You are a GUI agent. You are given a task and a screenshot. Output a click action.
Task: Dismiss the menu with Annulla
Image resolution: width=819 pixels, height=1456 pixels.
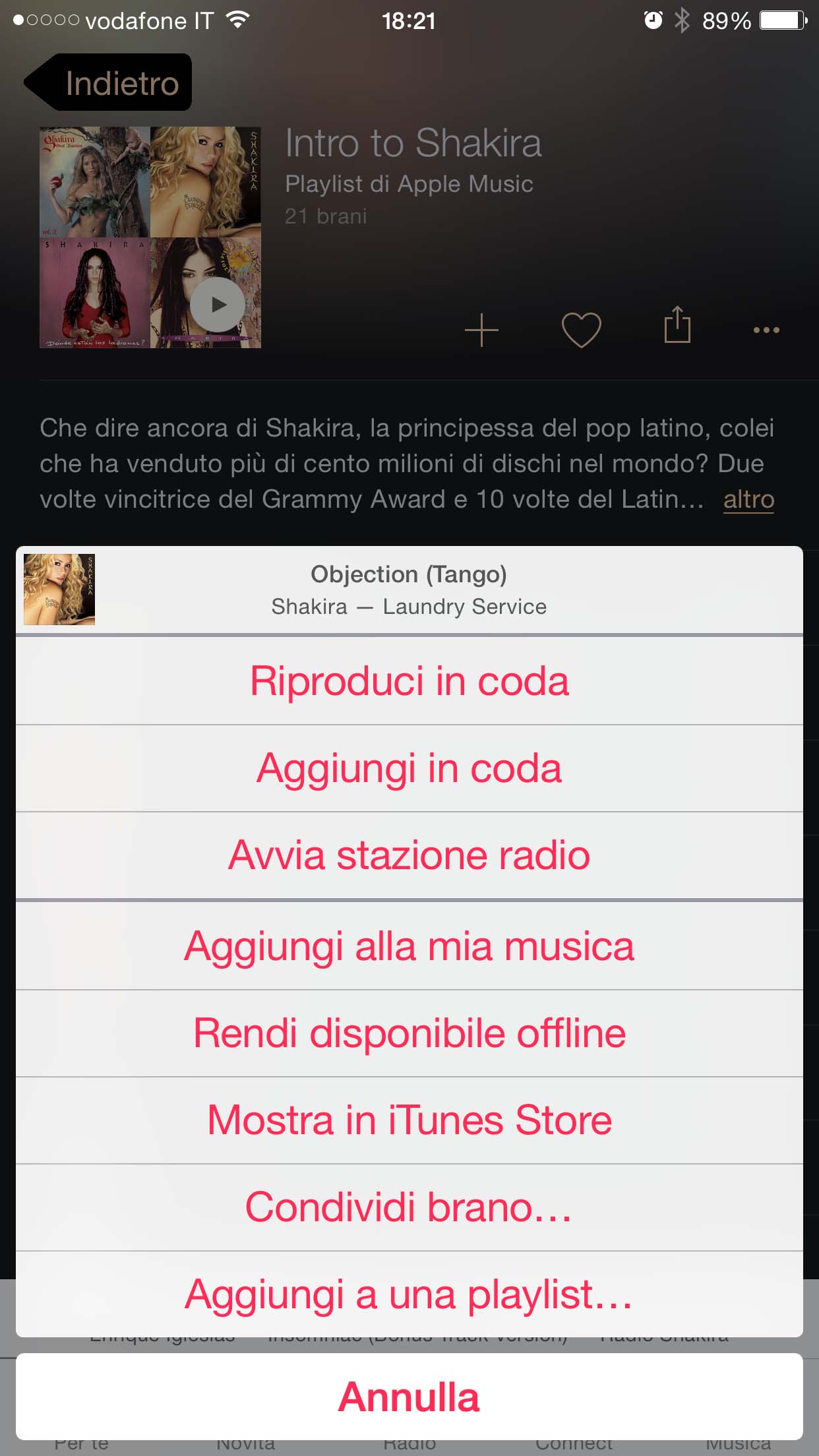click(409, 1397)
